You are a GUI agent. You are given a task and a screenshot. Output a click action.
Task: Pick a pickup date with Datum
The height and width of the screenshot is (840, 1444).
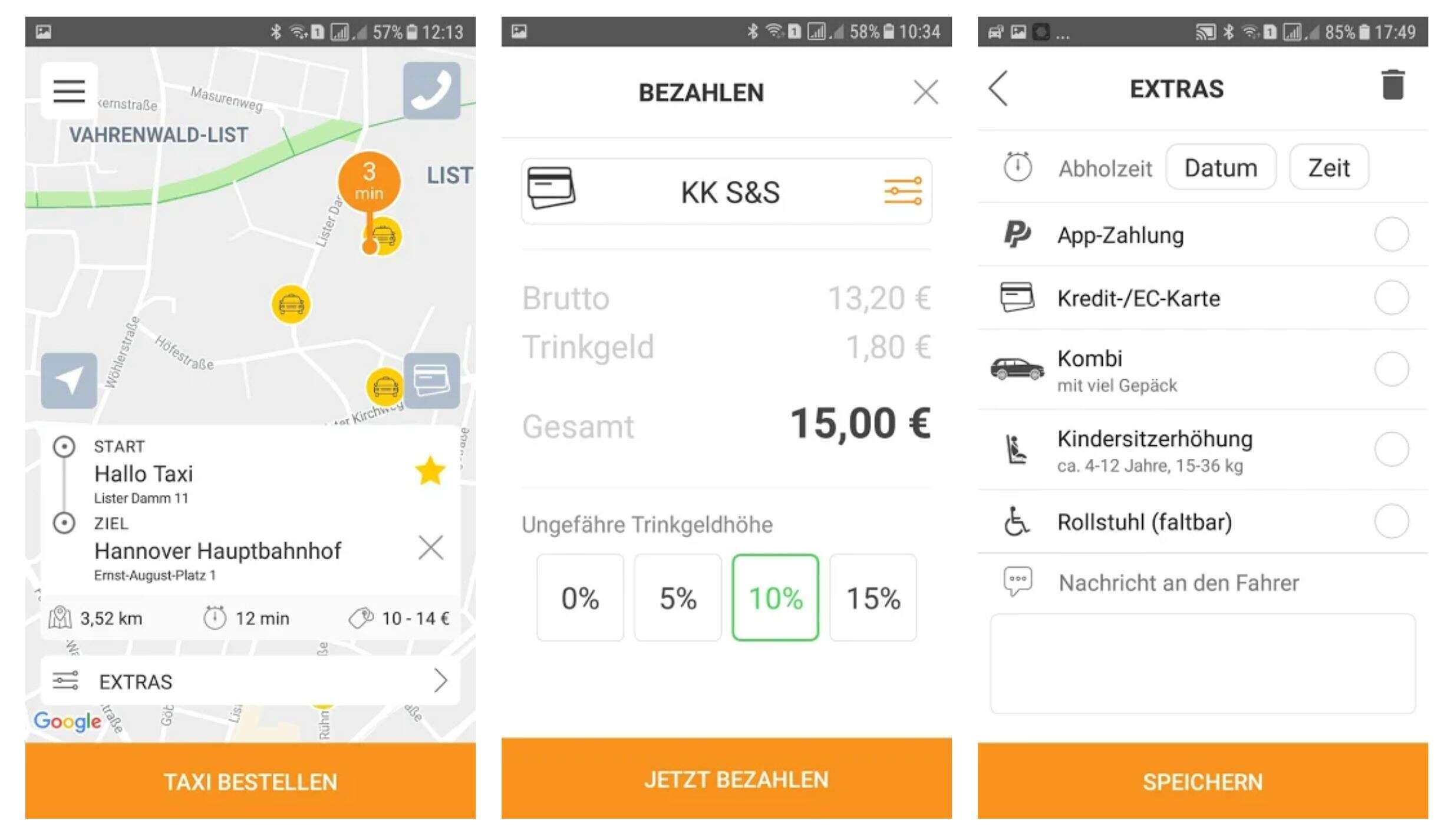pyautogui.click(x=1221, y=167)
